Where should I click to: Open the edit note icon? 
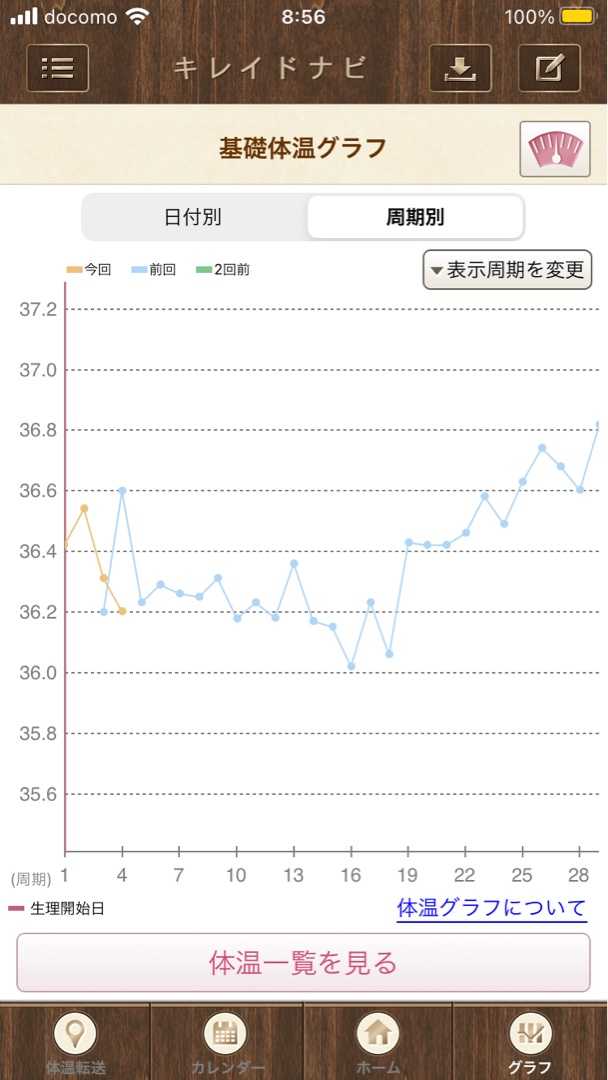tap(549, 68)
